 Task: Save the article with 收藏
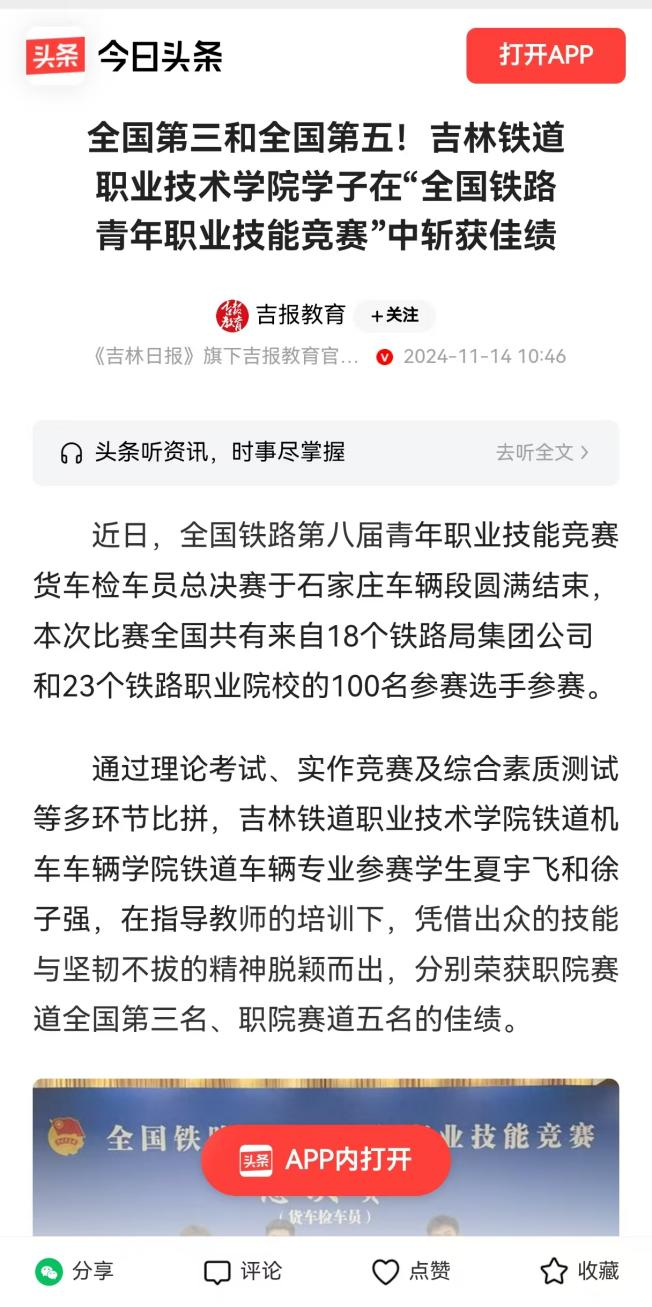click(x=580, y=1271)
